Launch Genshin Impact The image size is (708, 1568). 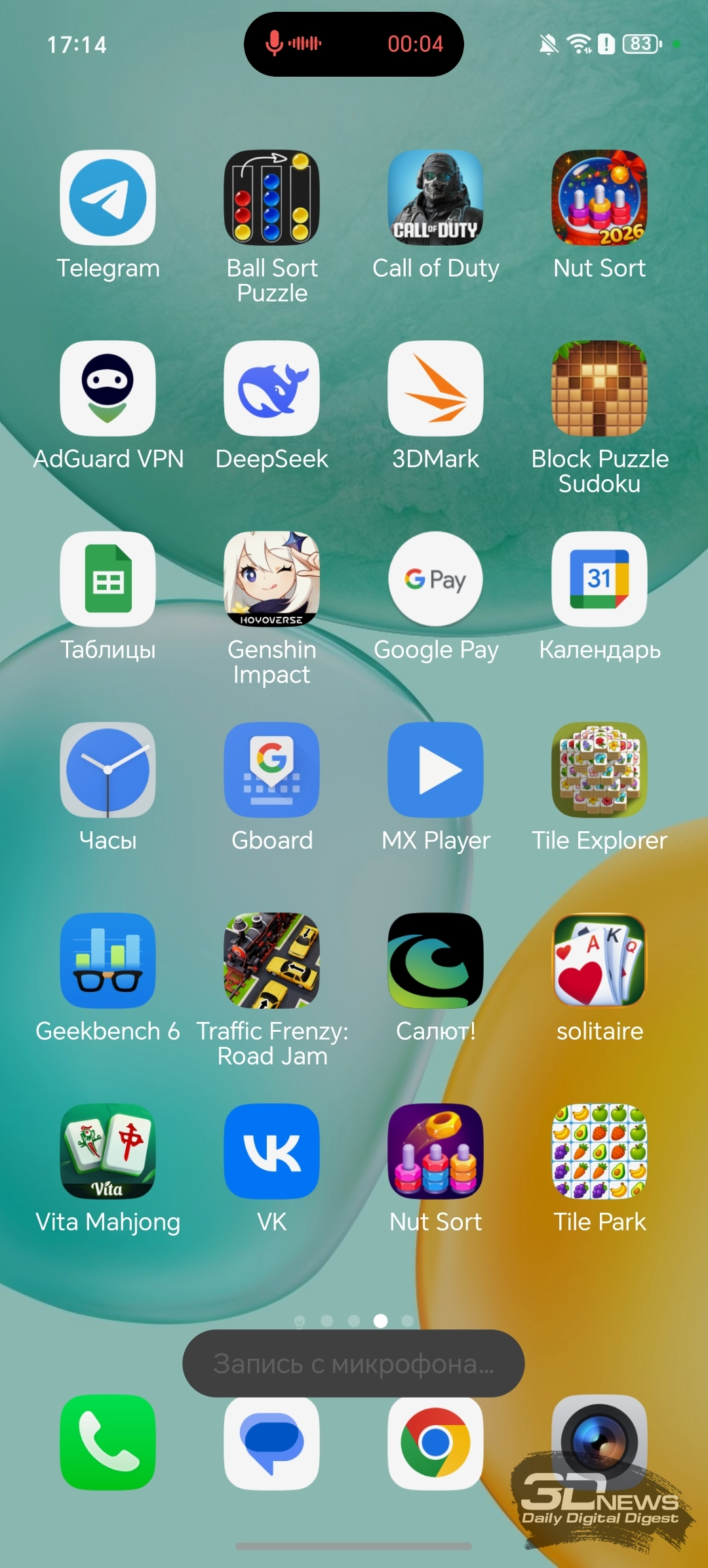[x=271, y=579]
